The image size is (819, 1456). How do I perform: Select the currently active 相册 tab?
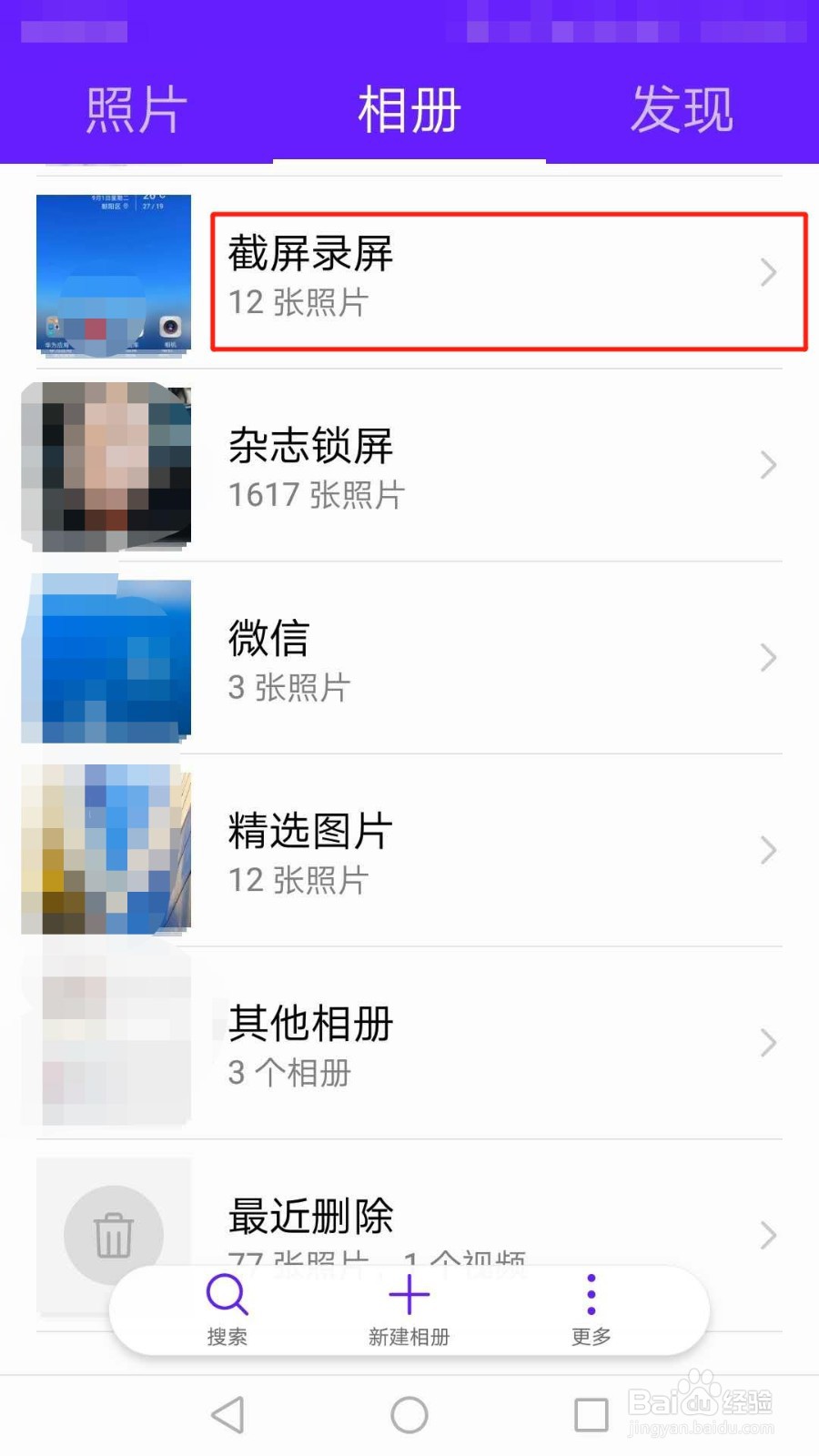[409, 107]
